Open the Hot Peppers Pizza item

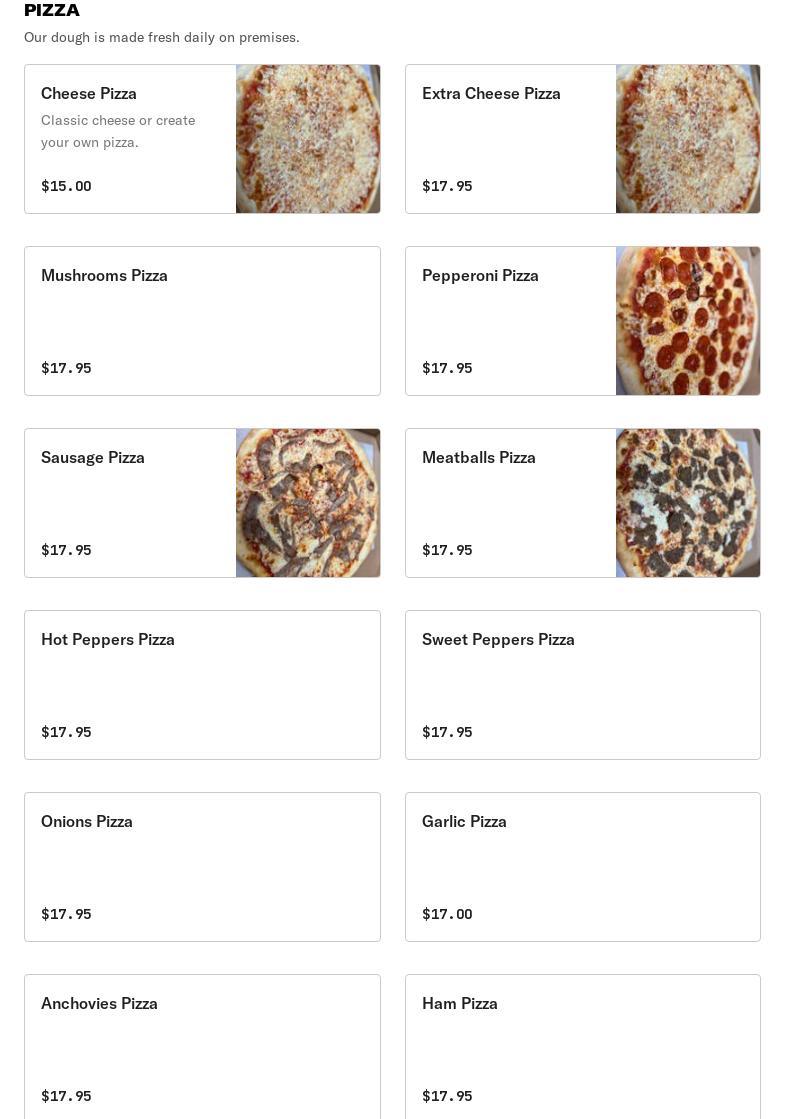click(x=202, y=685)
